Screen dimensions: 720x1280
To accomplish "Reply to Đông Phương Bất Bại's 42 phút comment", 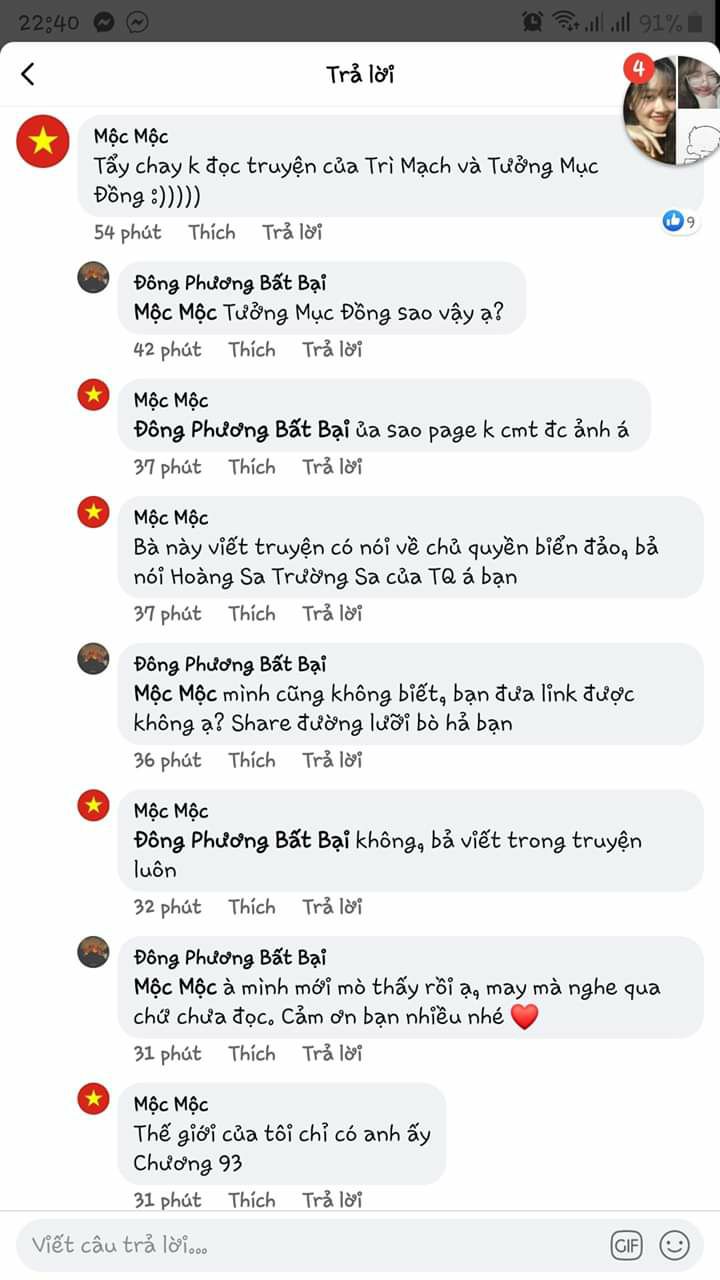I will [x=332, y=349].
